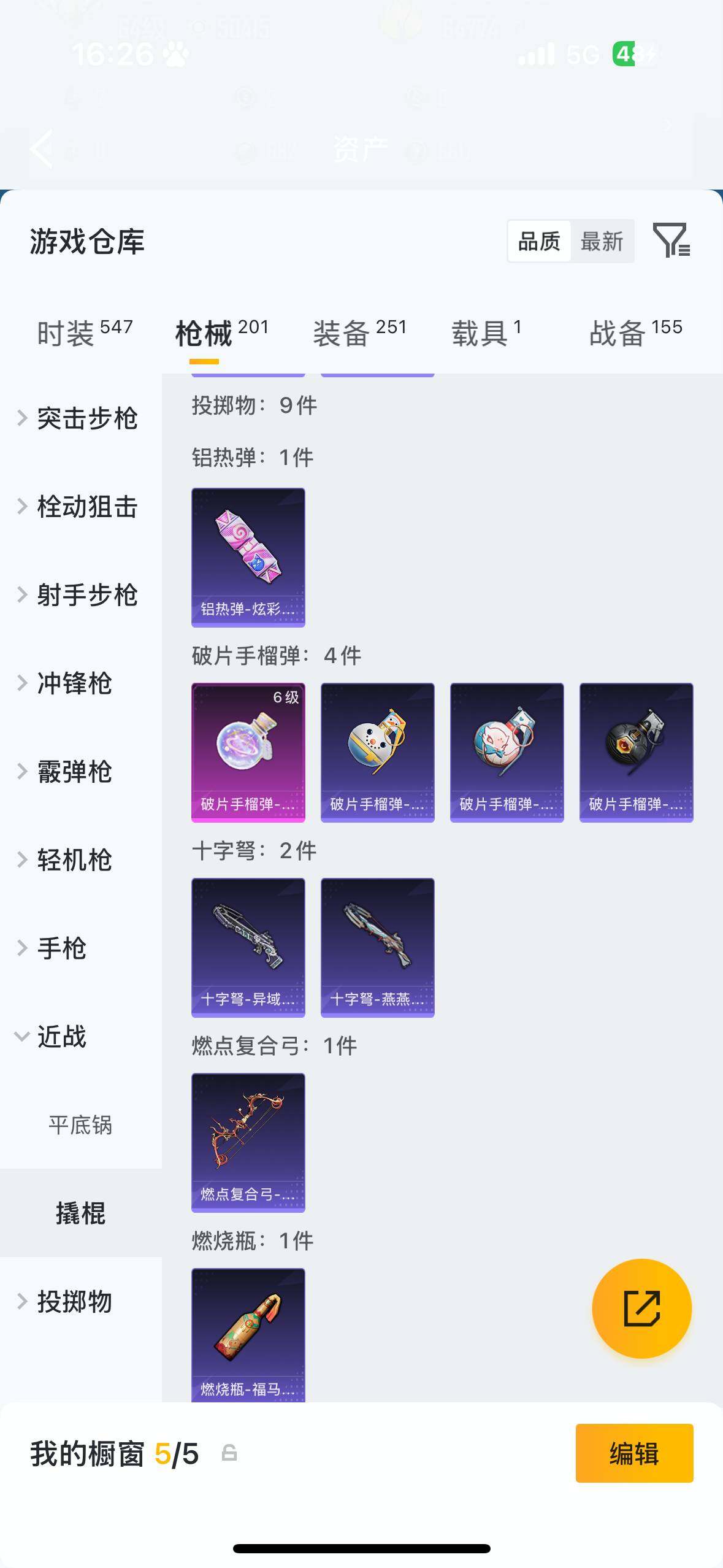Go back using the top-left arrow
The height and width of the screenshot is (1568, 723).
[x=42, y=148]
